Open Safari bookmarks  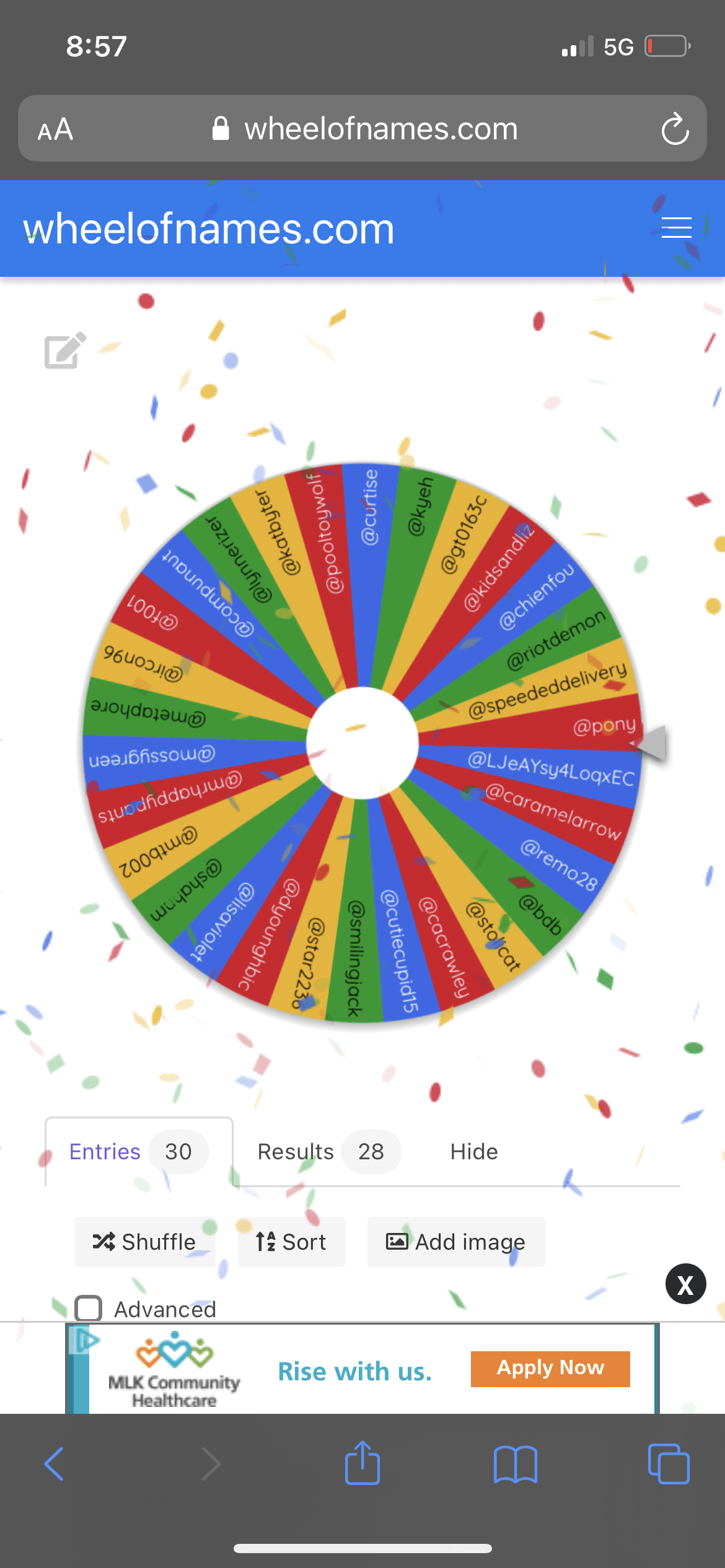click(515, 1464)
